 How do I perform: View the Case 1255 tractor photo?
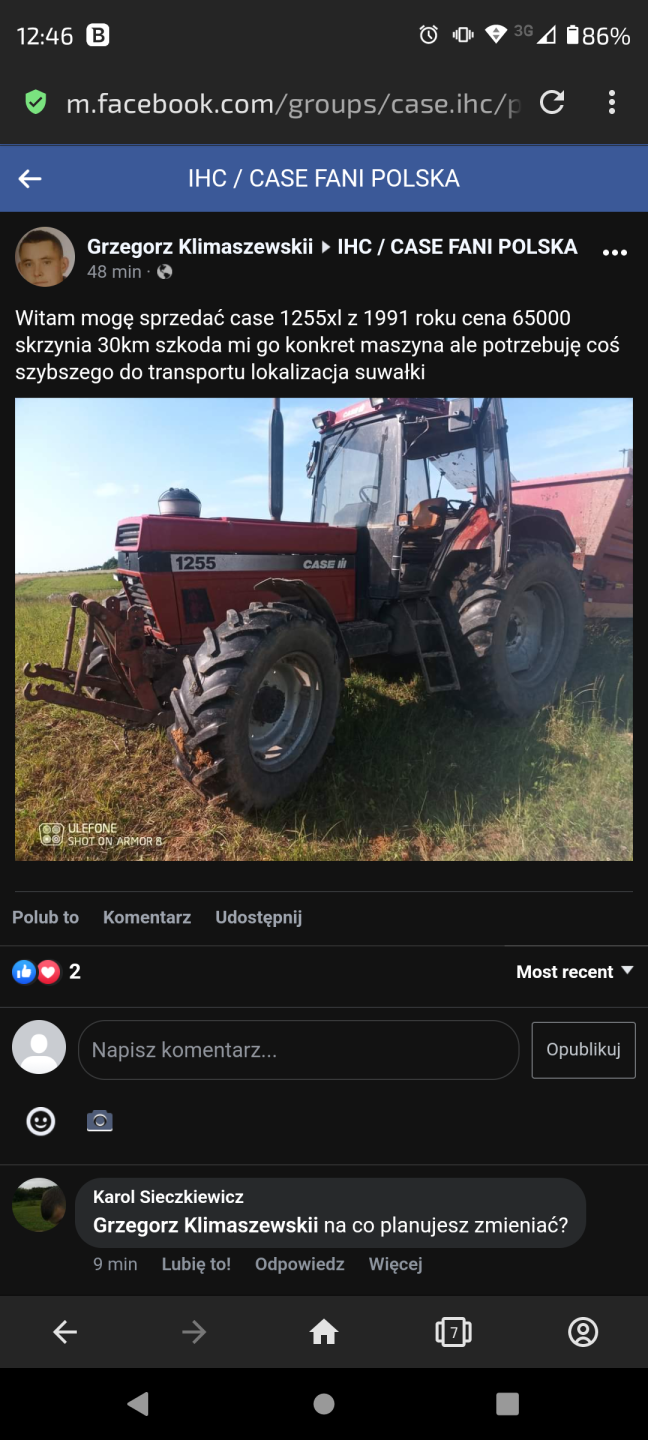click(324, 629)
